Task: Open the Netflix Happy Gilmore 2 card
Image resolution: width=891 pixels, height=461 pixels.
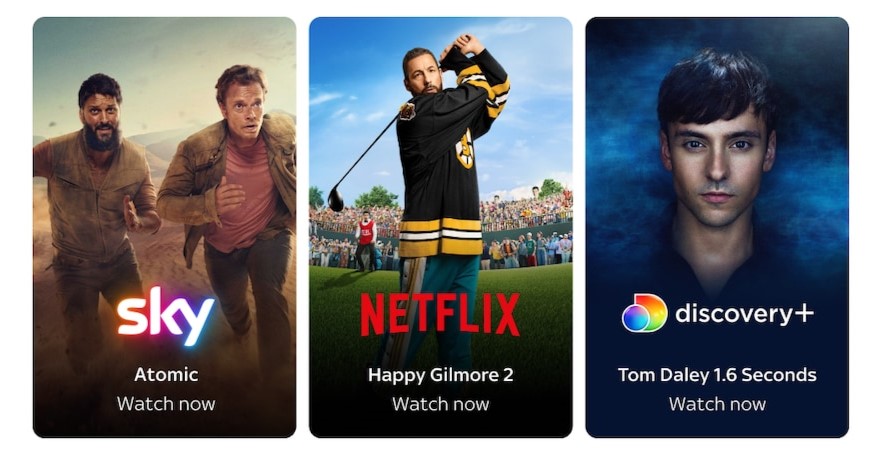Action: click(440, 228)
